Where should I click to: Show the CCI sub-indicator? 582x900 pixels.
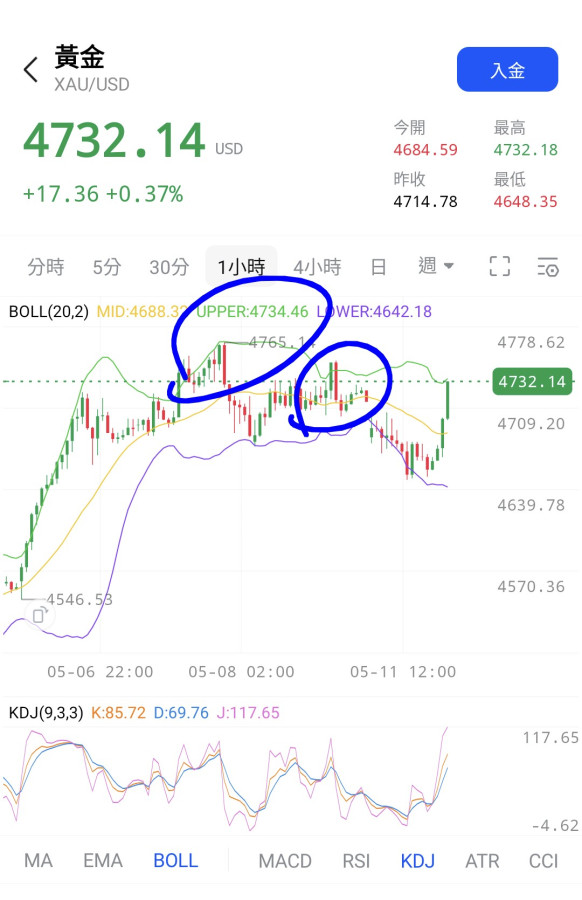(543, 860)
